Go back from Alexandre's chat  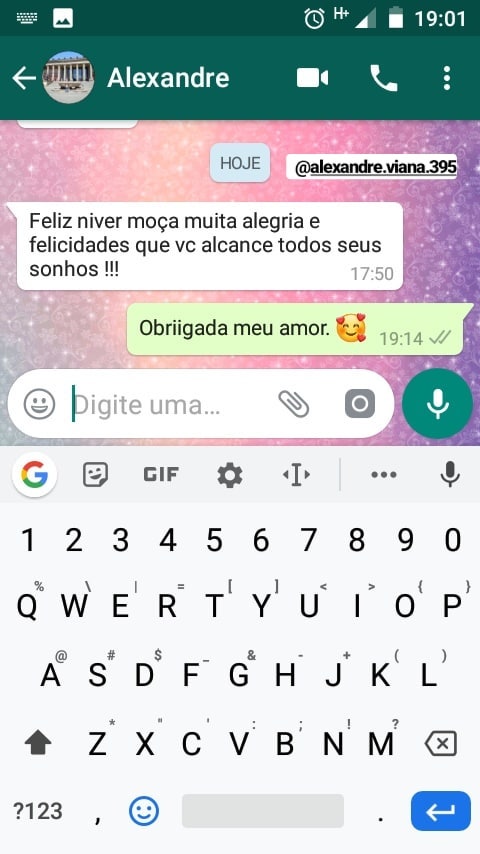[x=24, y=78]
